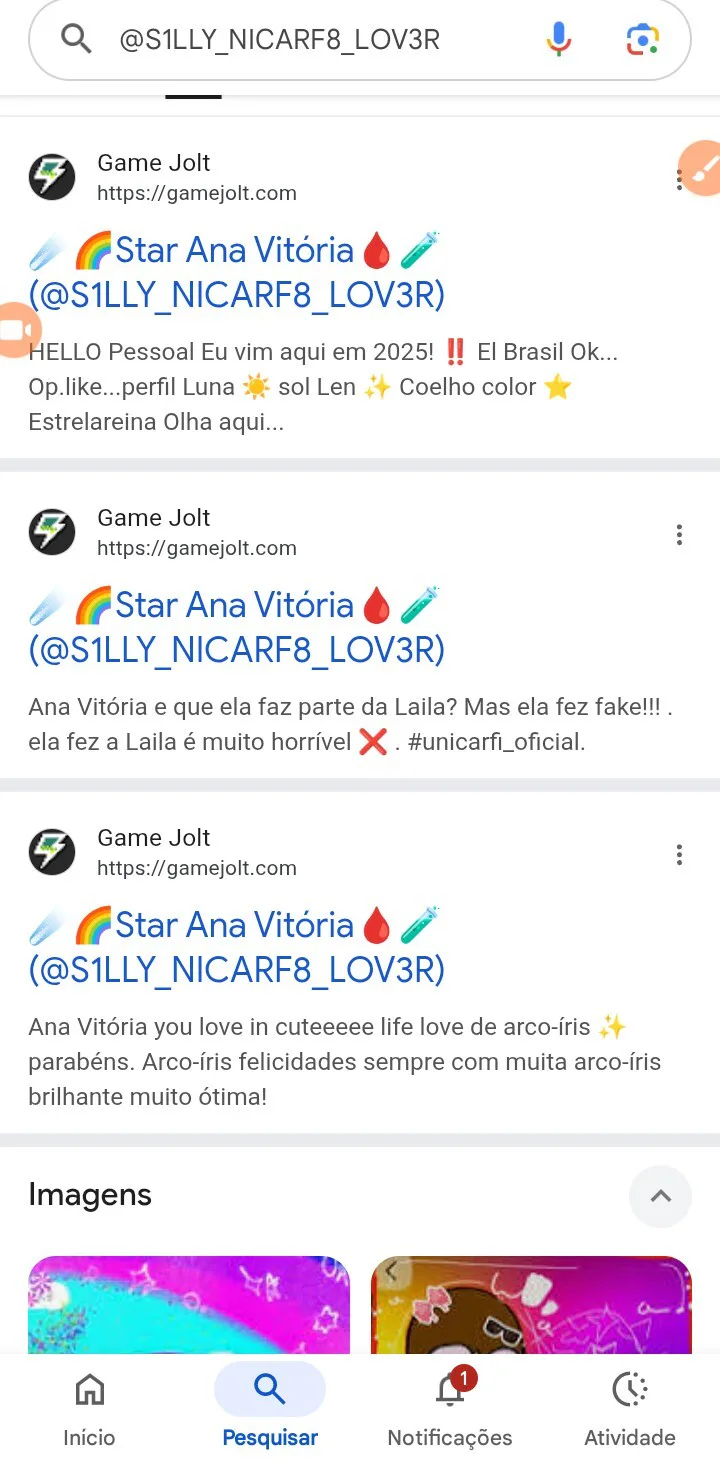Start voice search with the microphone
720x1470 pixels.
[x=559, y=40]
